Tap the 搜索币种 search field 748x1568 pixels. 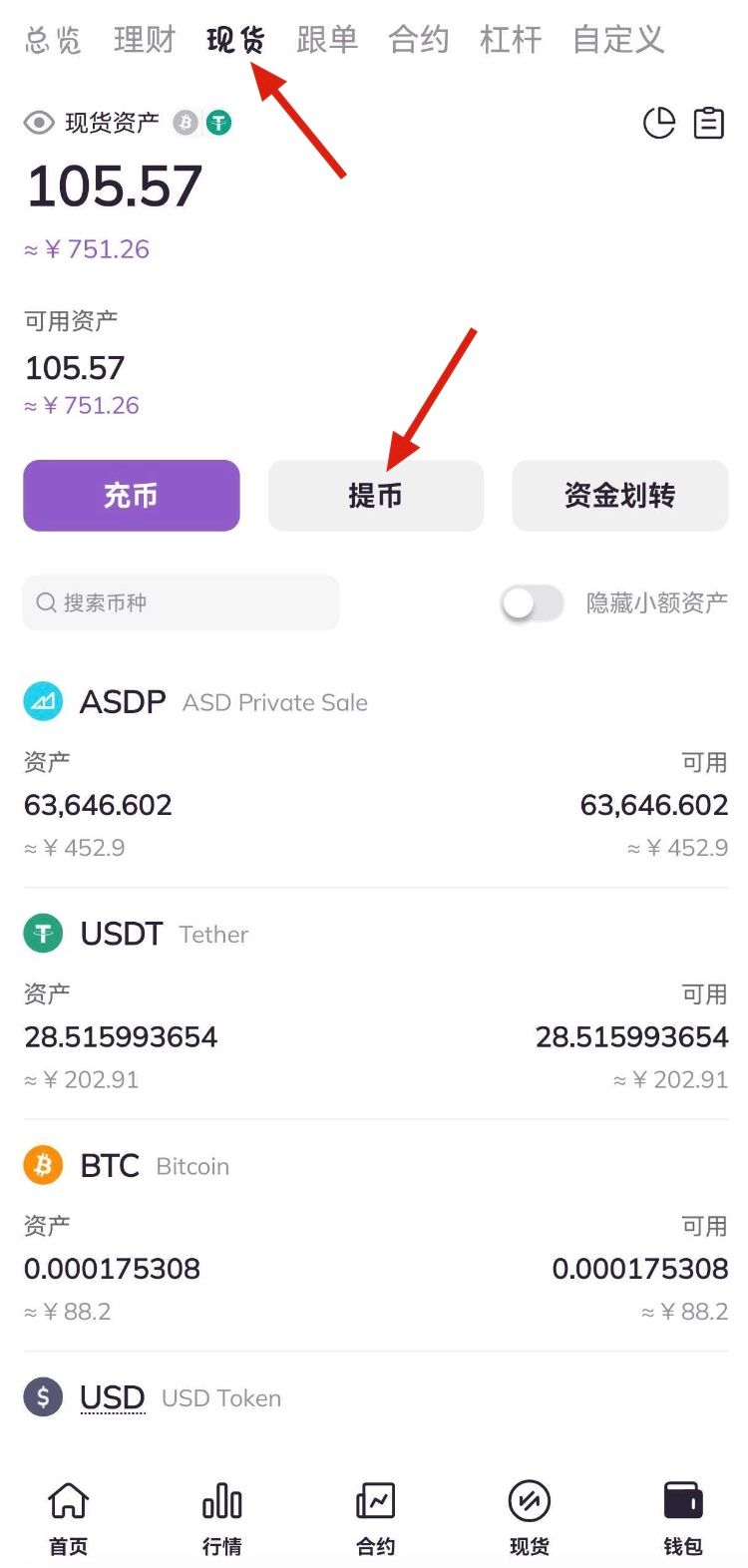click(182, 602)
